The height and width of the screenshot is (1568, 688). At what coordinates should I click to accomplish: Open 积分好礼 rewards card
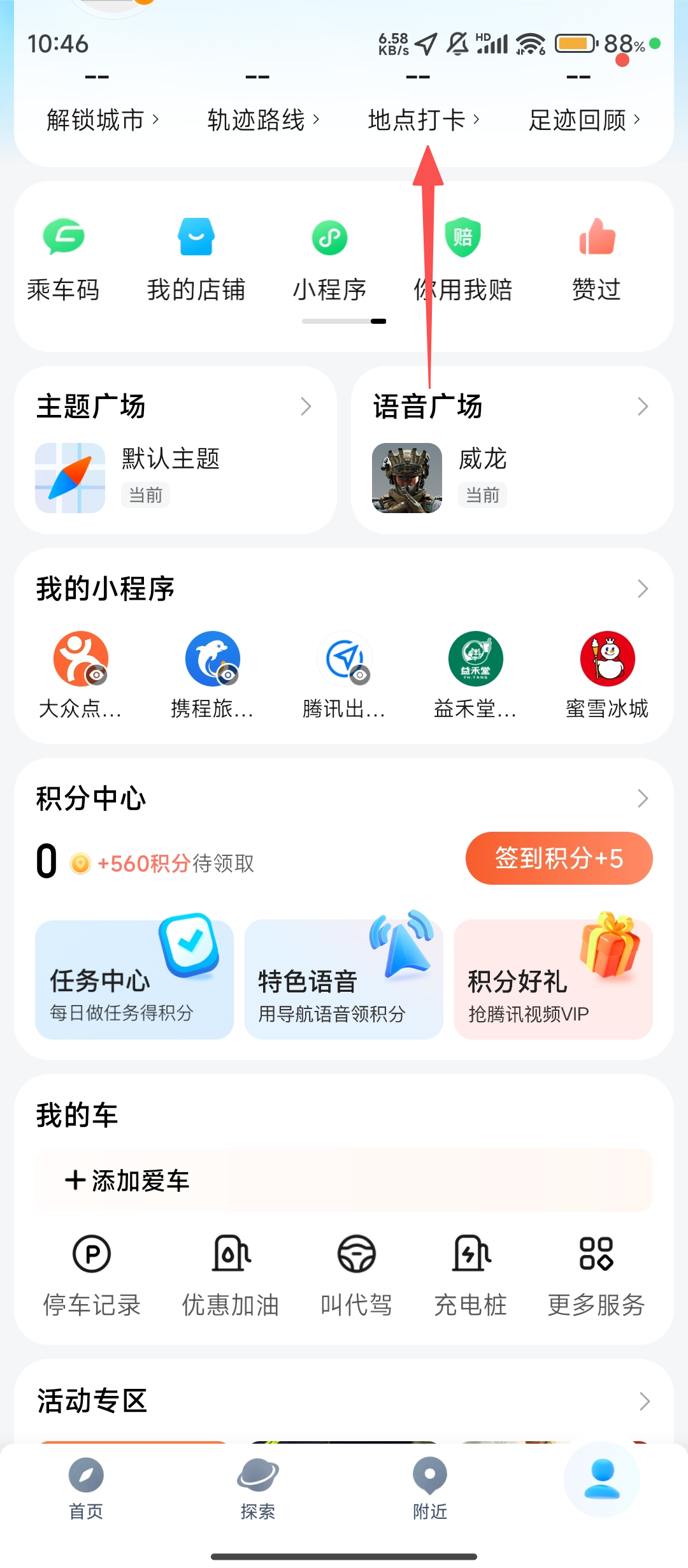pyautogui.click(x=553, y=980)
